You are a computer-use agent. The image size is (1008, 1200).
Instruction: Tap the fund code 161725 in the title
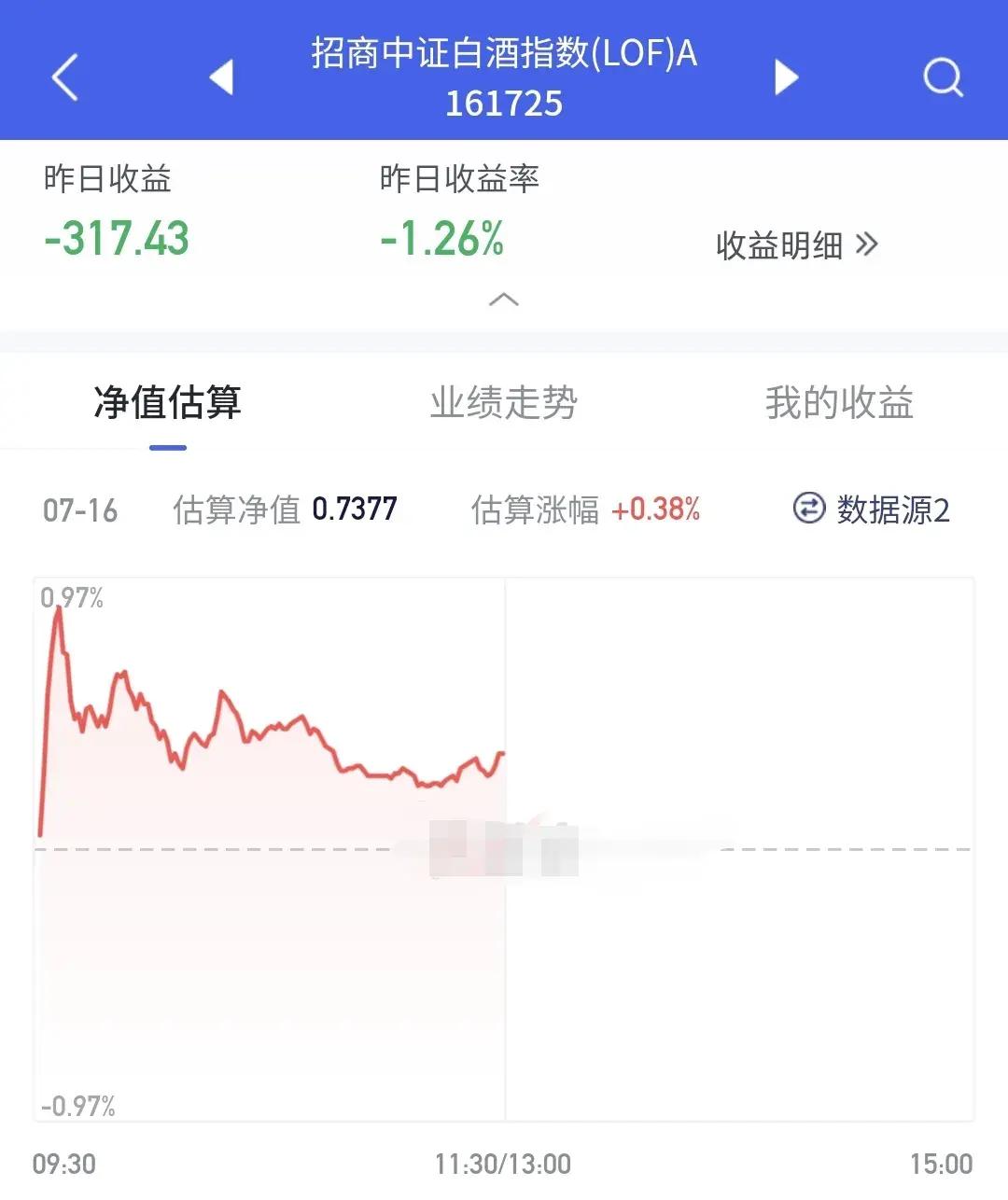coord(502,104)
